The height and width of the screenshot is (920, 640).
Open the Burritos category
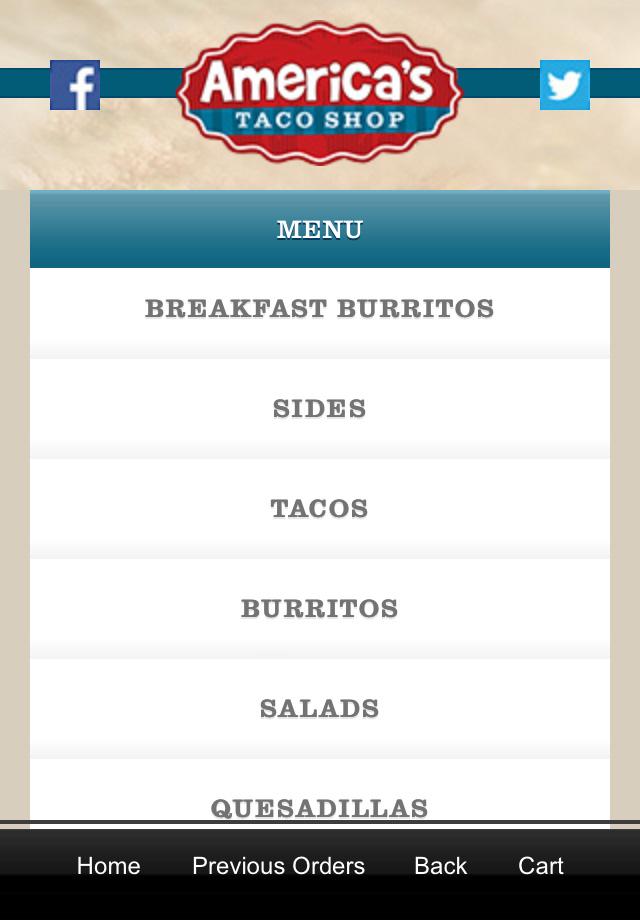click(320, 609)
